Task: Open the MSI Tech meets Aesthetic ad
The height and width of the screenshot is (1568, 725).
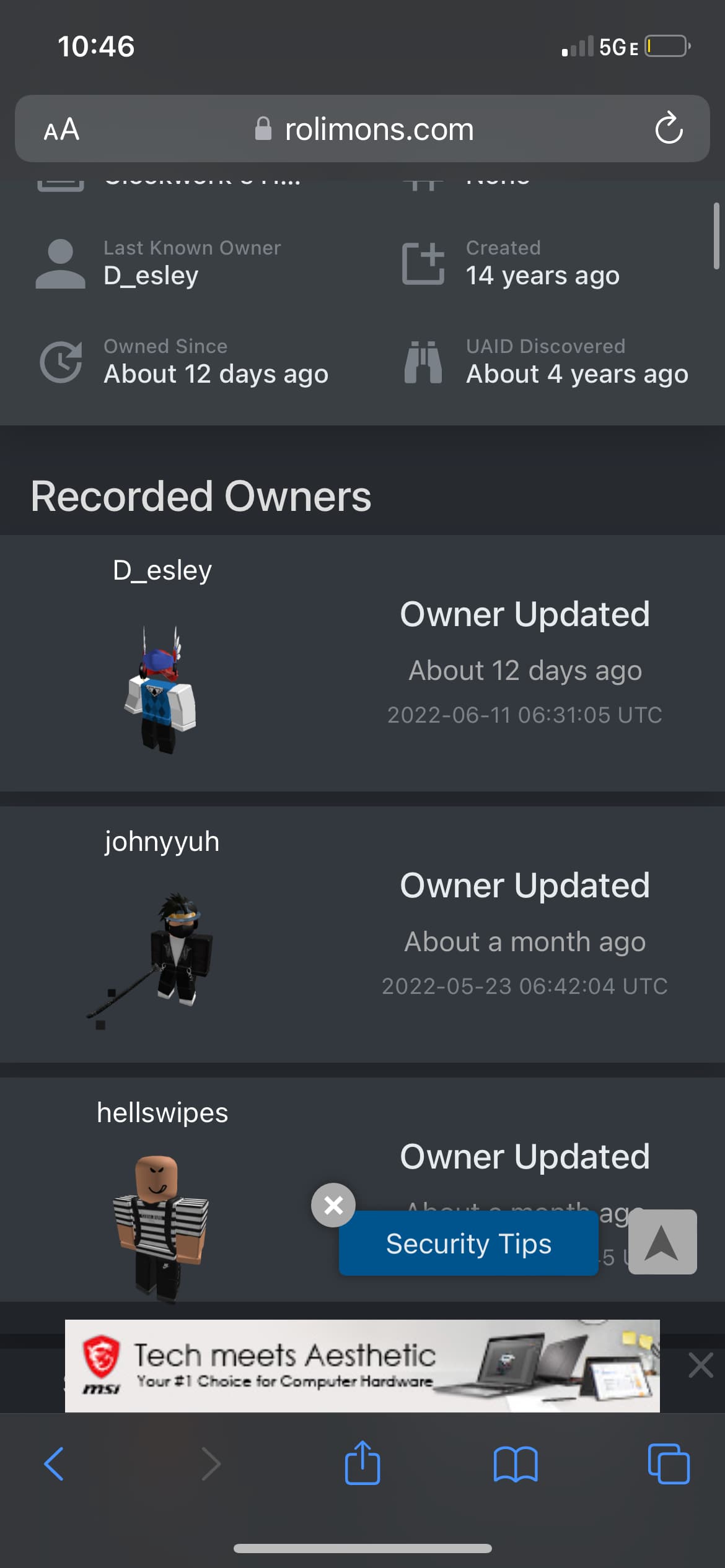Action: [x=362, y=1367]
